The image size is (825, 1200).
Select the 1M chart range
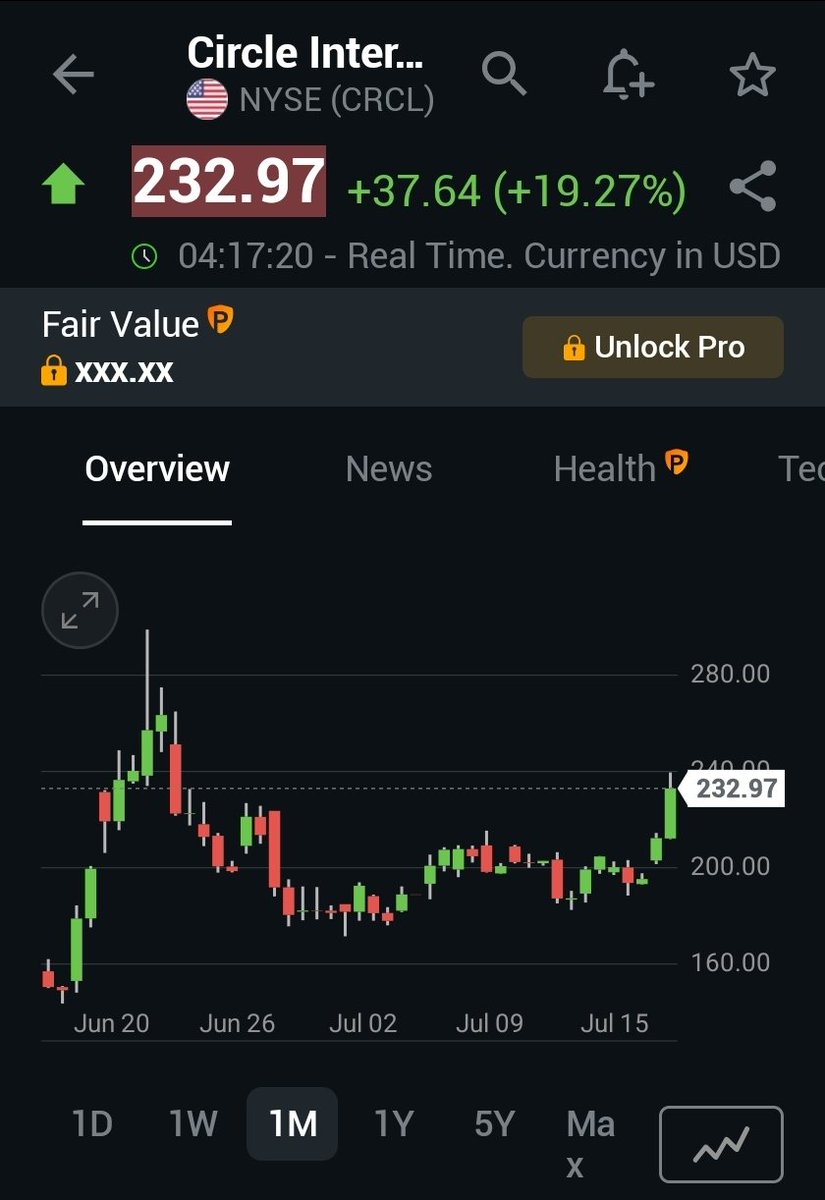click(x=292, y=1124)
